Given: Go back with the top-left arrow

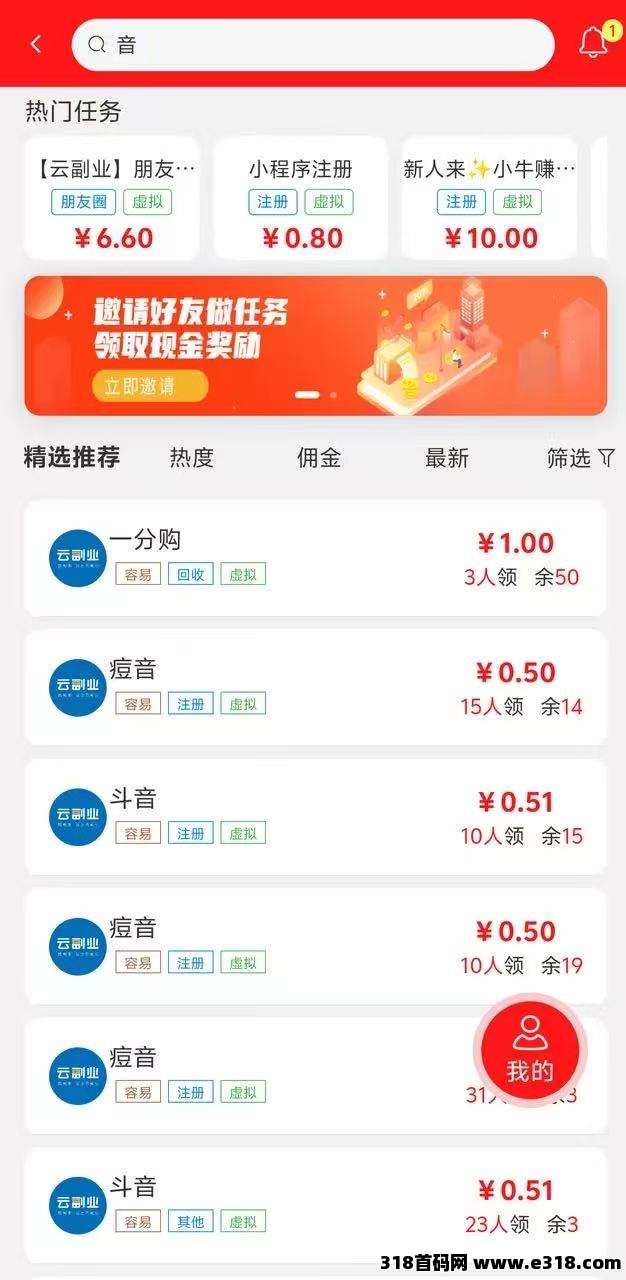Looking at the screenshot, I should [36, 45].
